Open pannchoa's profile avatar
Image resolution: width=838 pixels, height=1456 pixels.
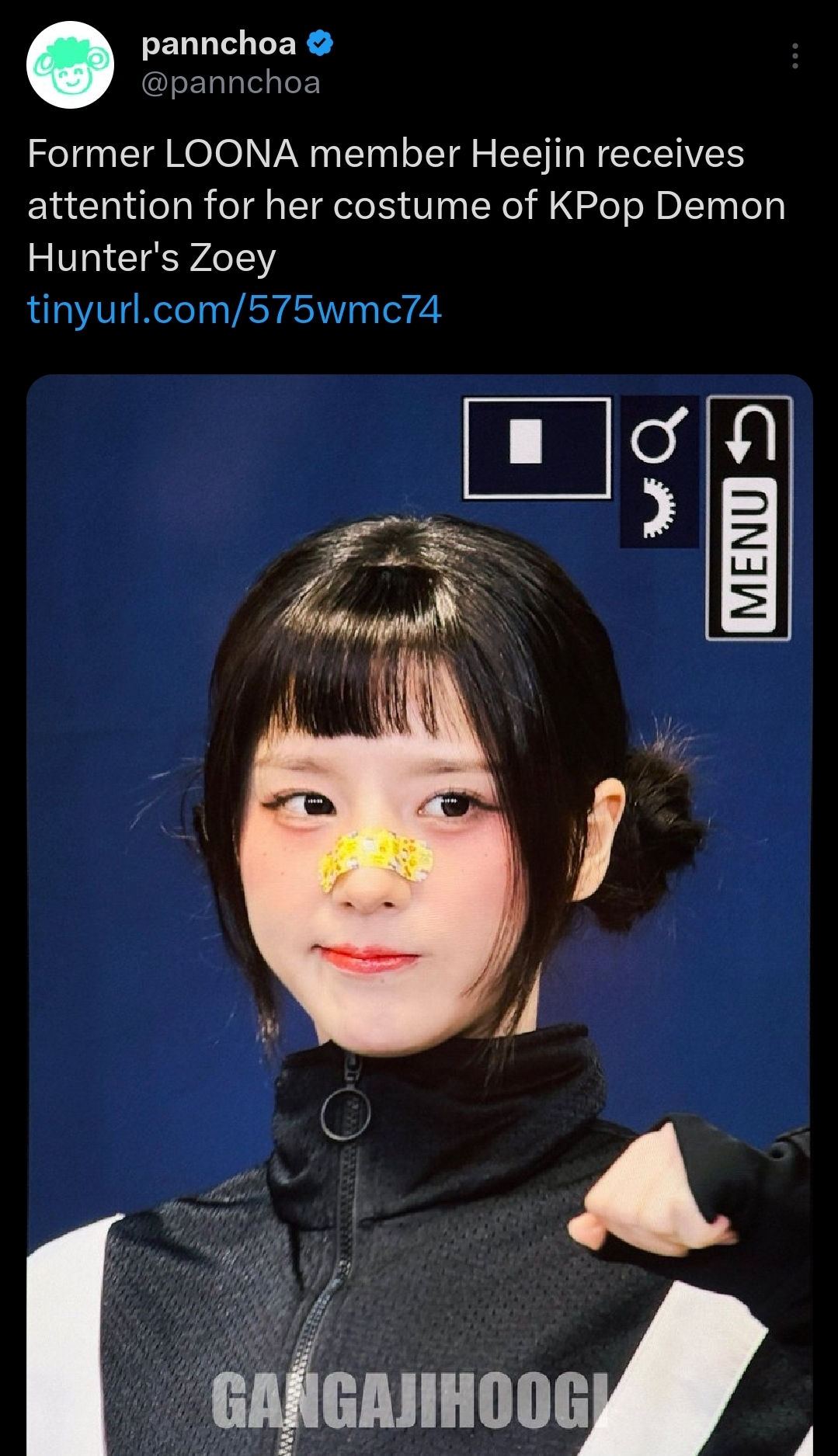pyautogui.click(x=71, y=65)
